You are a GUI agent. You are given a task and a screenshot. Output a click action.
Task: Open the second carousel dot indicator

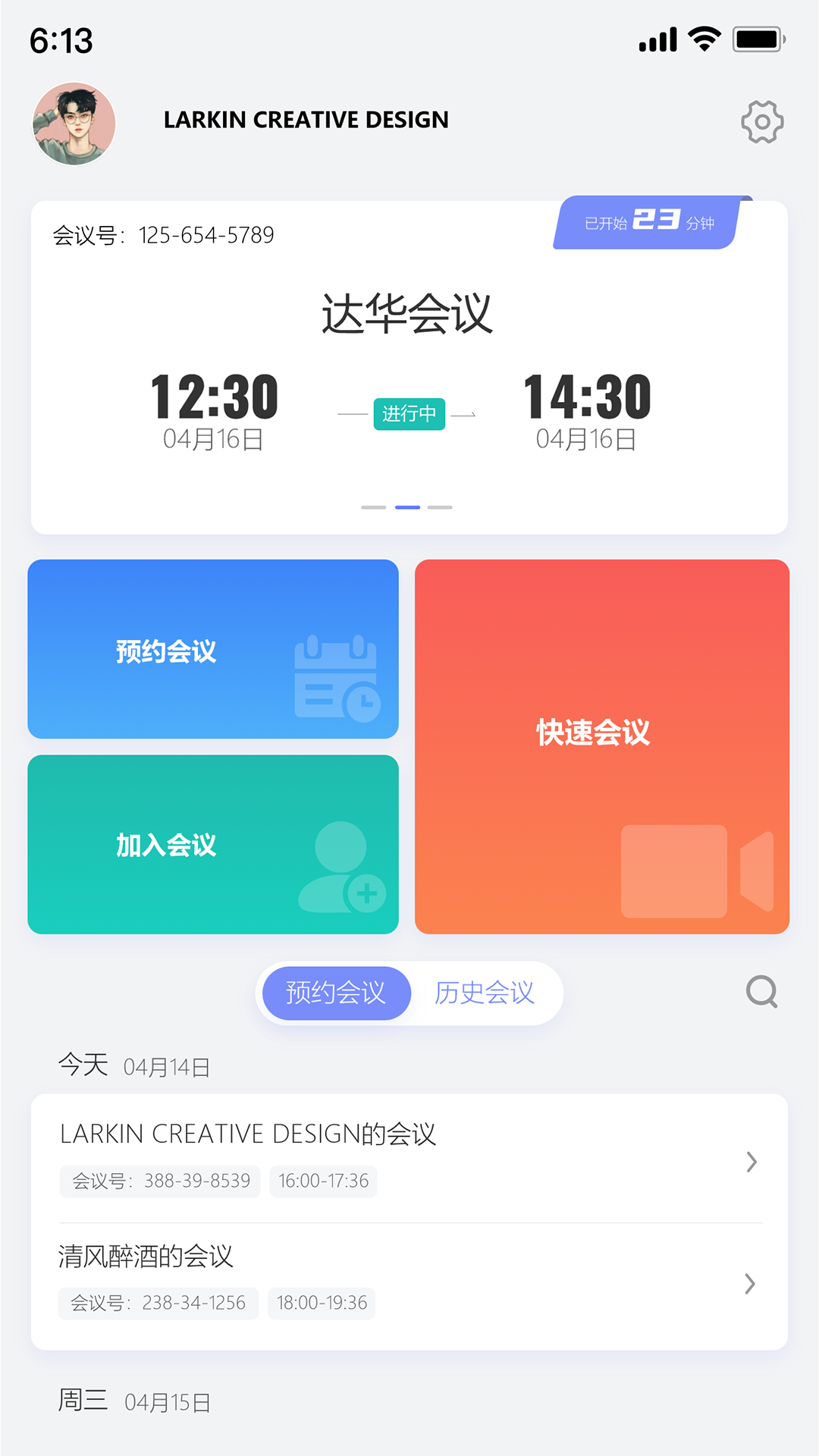point(408,507)
